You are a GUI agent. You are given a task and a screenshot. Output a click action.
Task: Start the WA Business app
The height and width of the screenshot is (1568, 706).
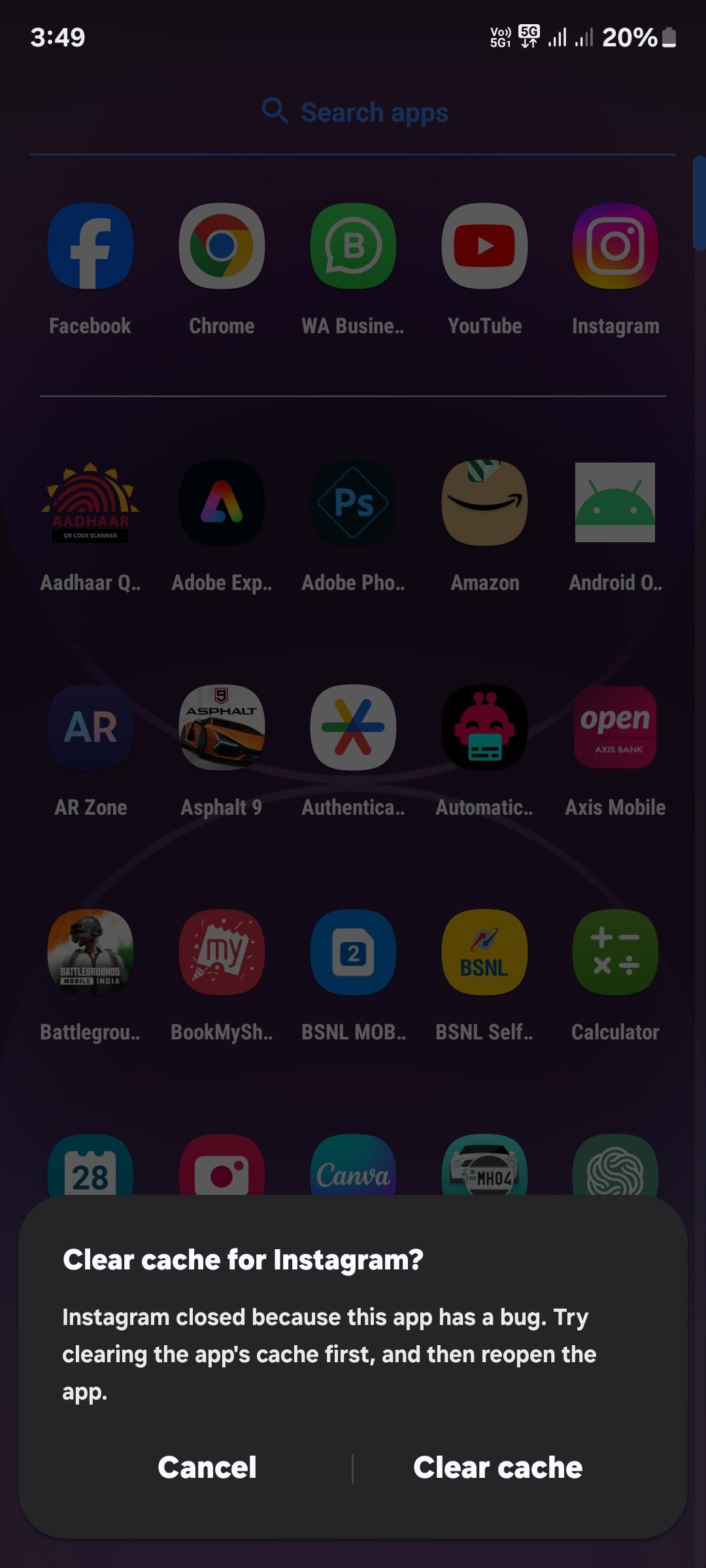[352, 245]
